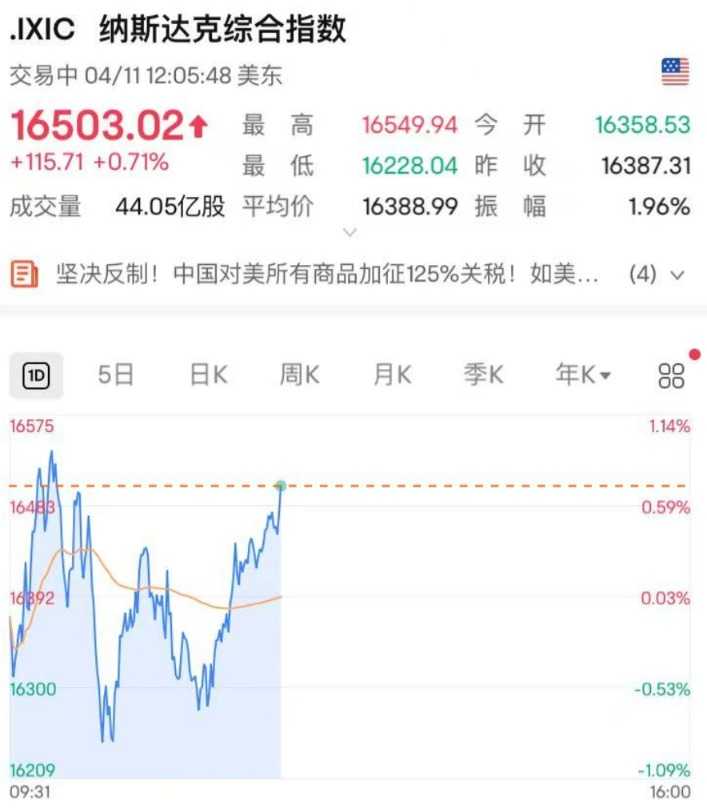Switch to the 月K chart
707x810 pixels.
(x=391, y=375)
